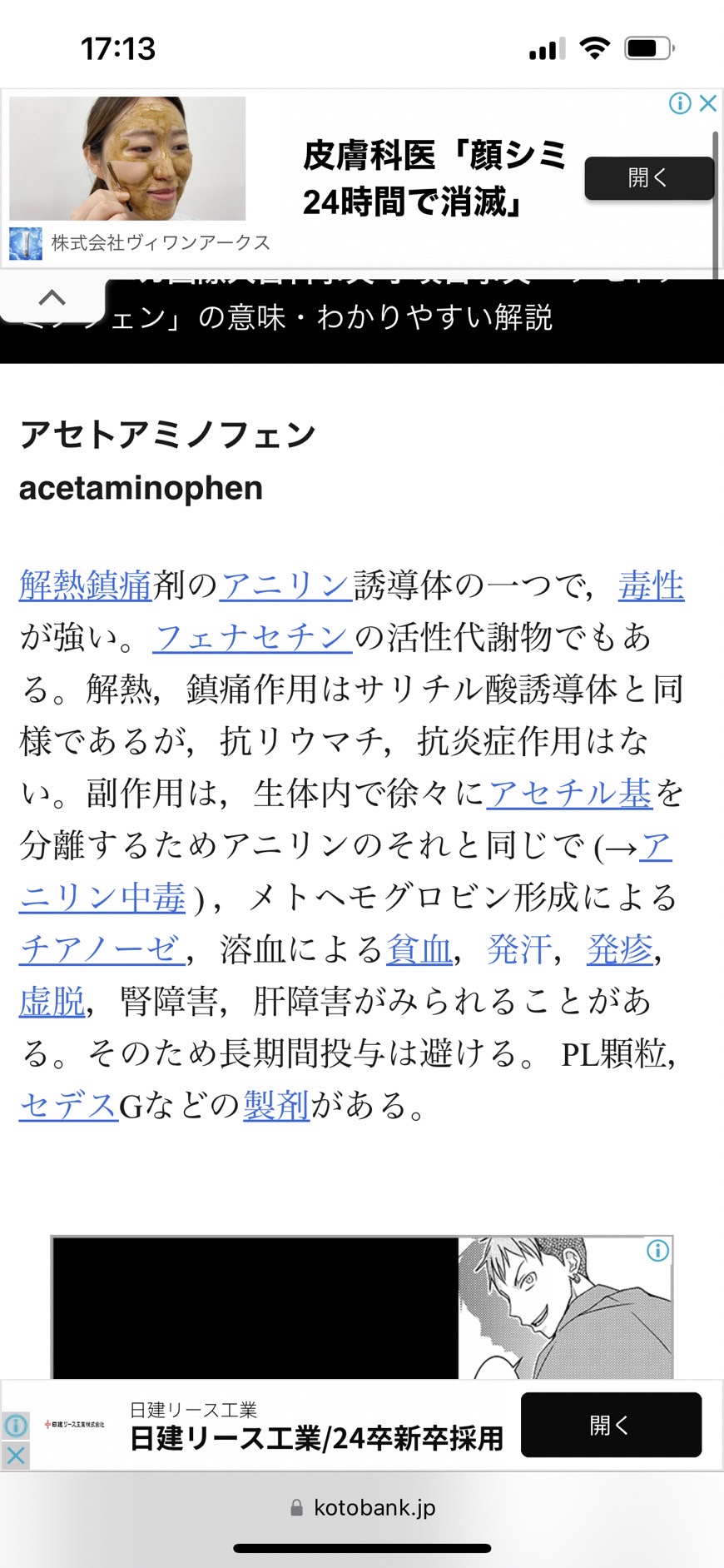Open ad info icon on manga banner
Viewport: 724px width, 1568px height.
657,1251
